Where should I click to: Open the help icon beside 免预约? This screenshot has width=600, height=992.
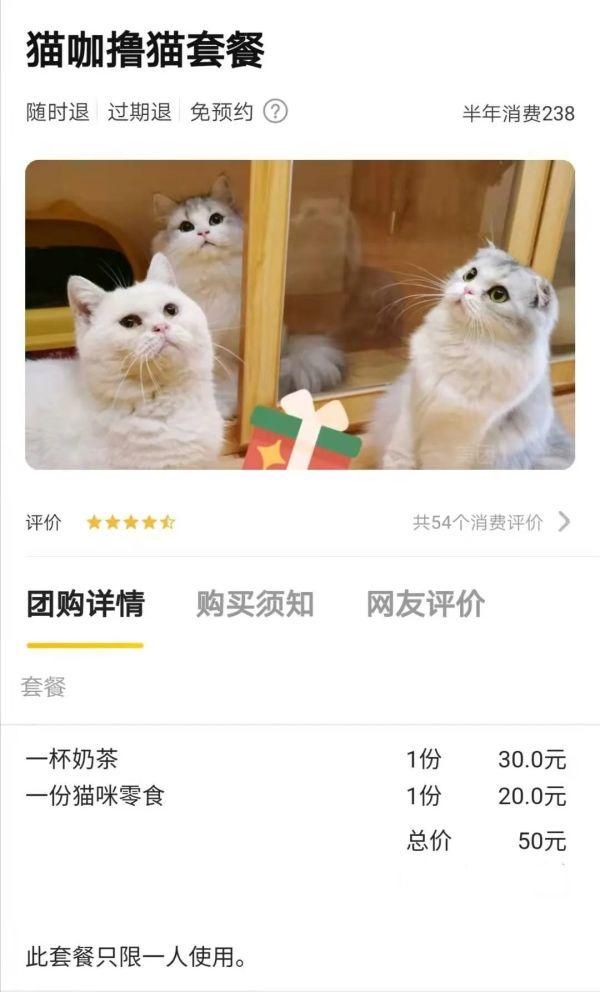point(275,112)
